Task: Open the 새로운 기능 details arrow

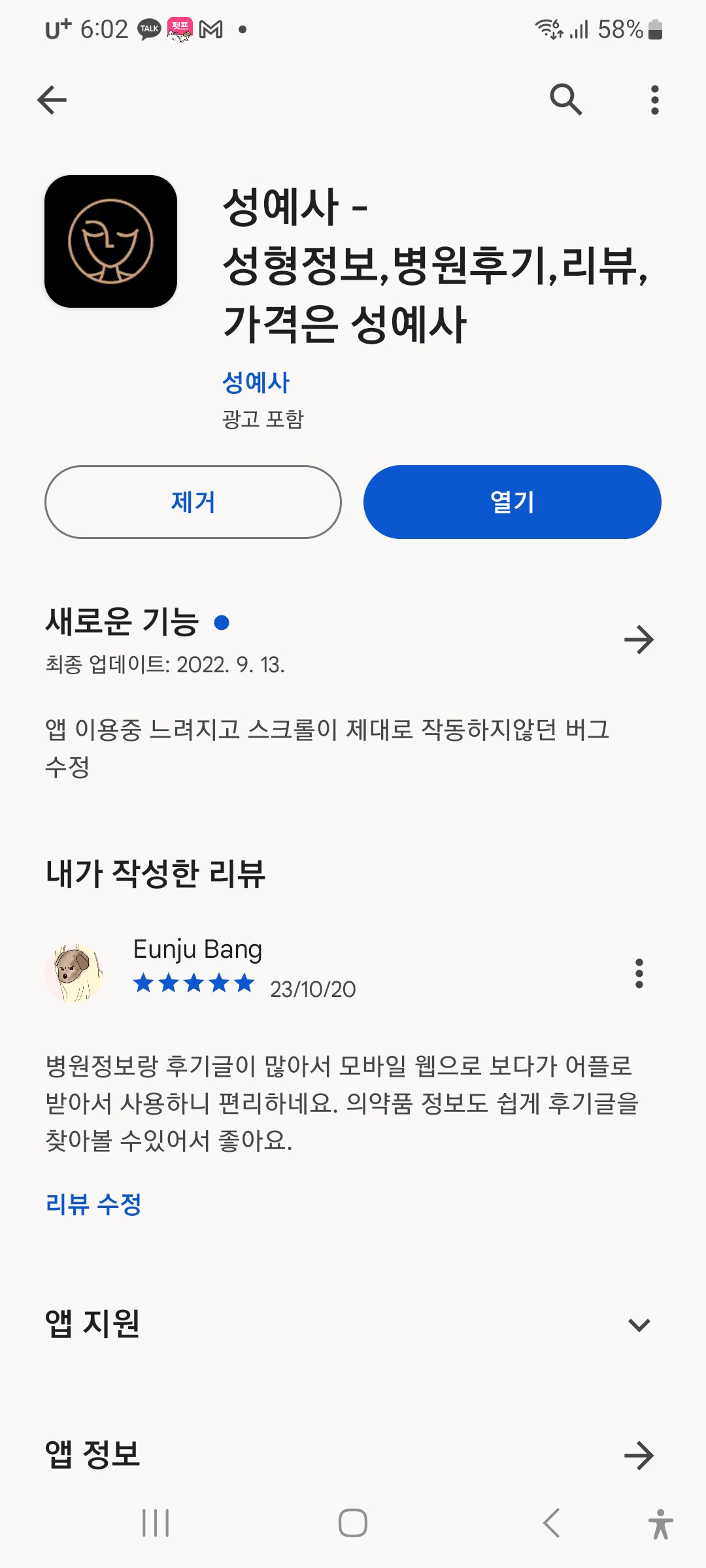Action: point(639,640)
